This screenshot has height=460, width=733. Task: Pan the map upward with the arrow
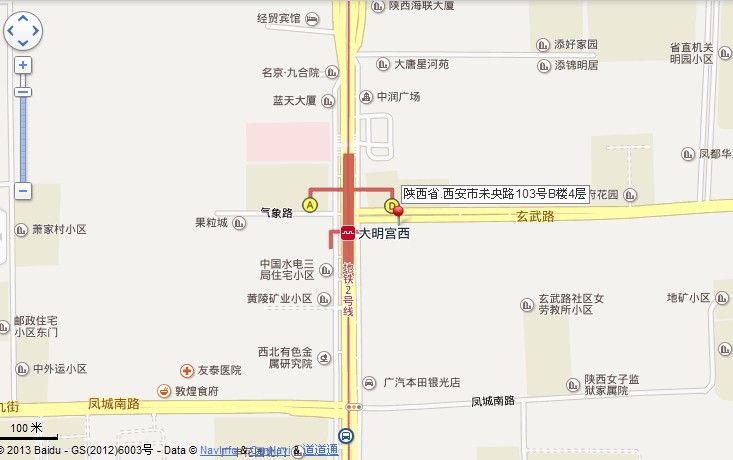[22, 18]
